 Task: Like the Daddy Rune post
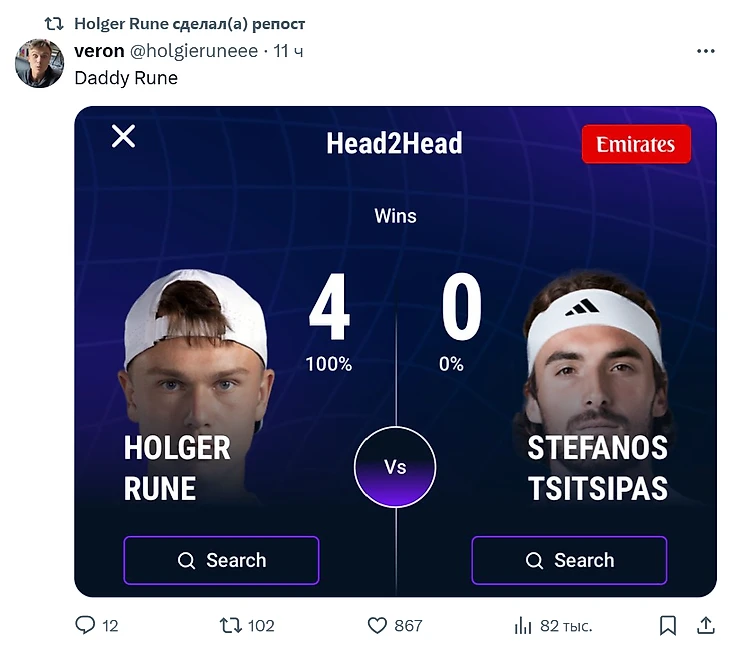pyautogui.click(x=377, y=625)
